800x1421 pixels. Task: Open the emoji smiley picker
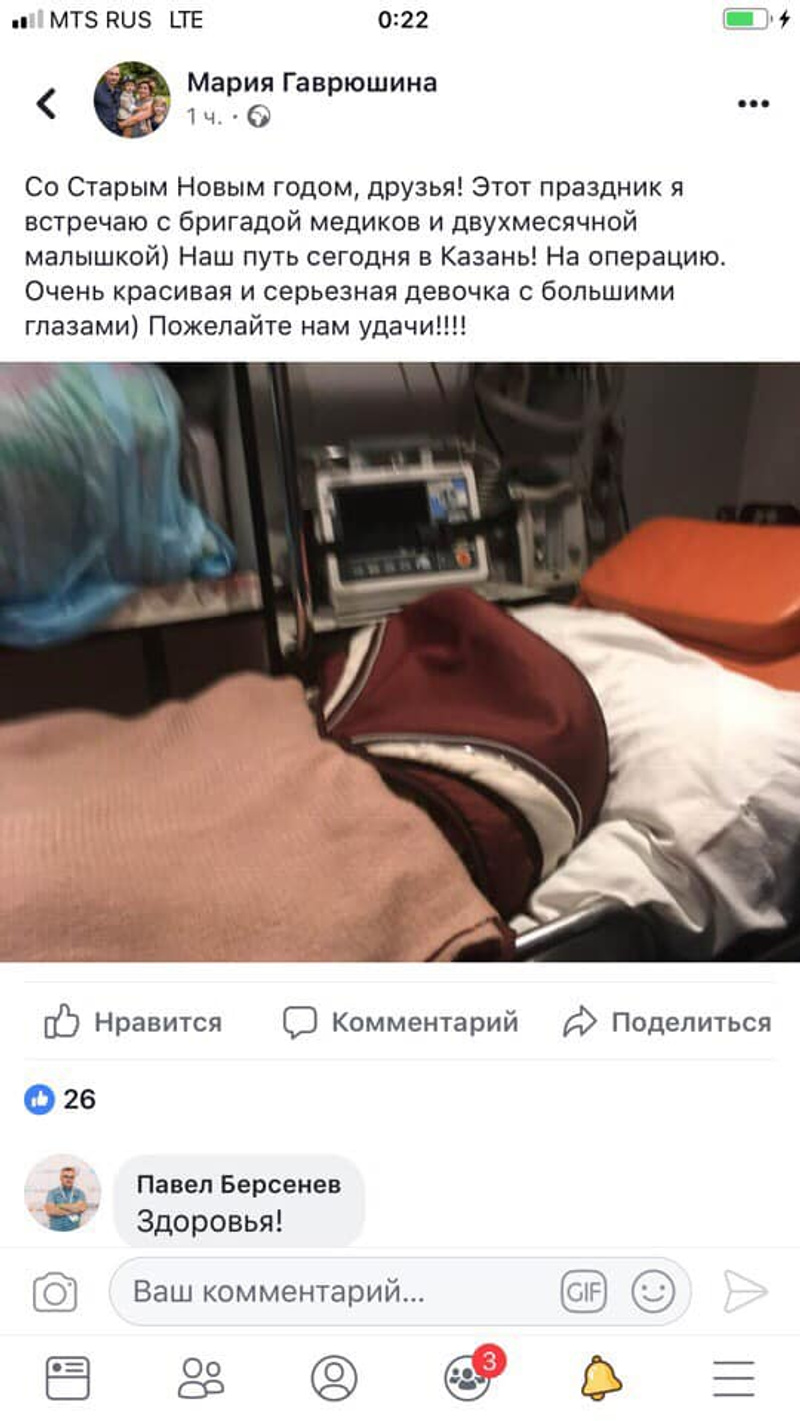[653, 1292]
